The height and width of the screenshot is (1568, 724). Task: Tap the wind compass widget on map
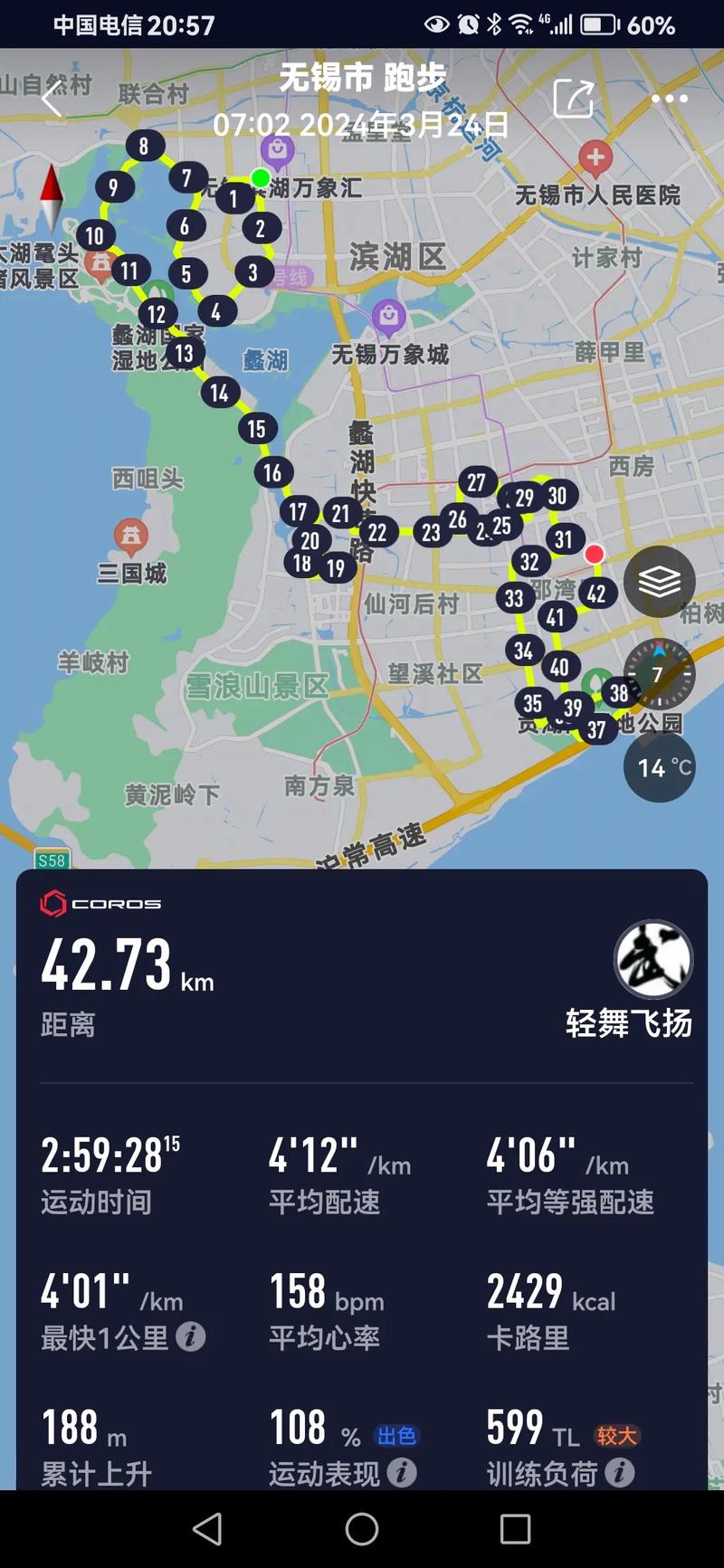click(659, 674)
